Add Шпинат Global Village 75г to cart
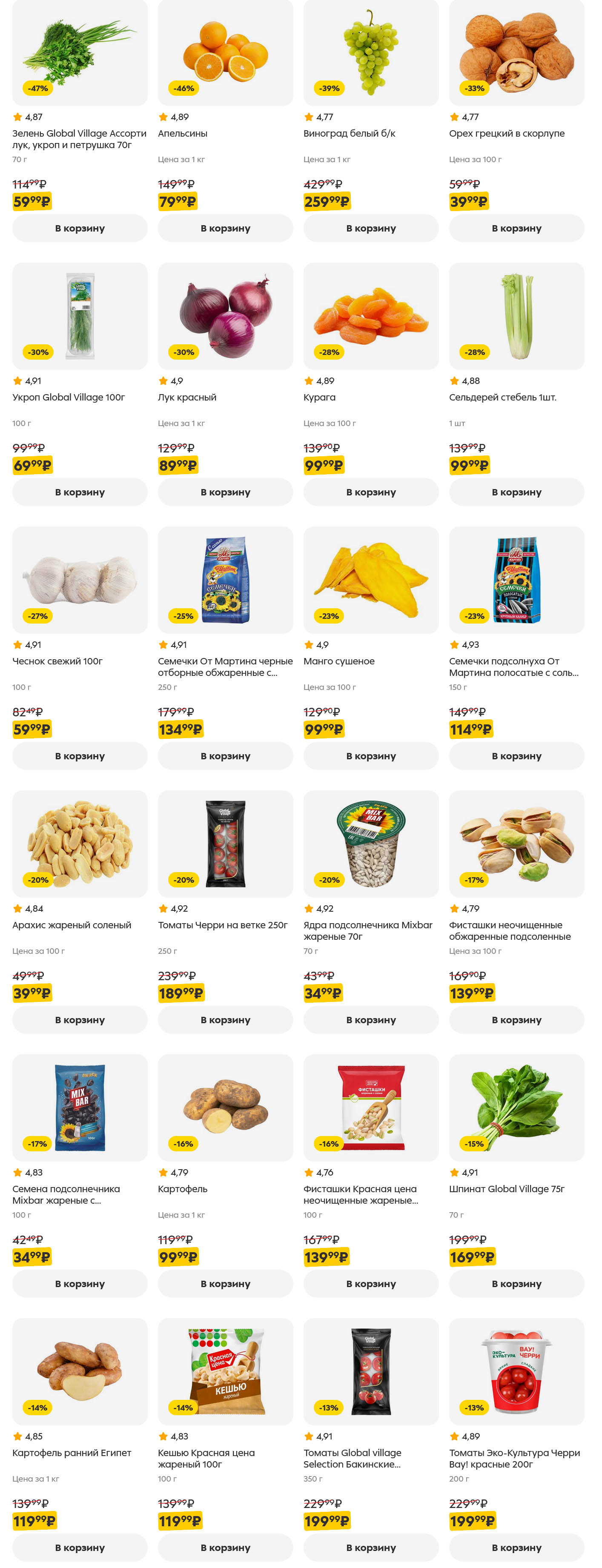The width and height of the screenshot is (602, 1568). tap(516, 1284)
